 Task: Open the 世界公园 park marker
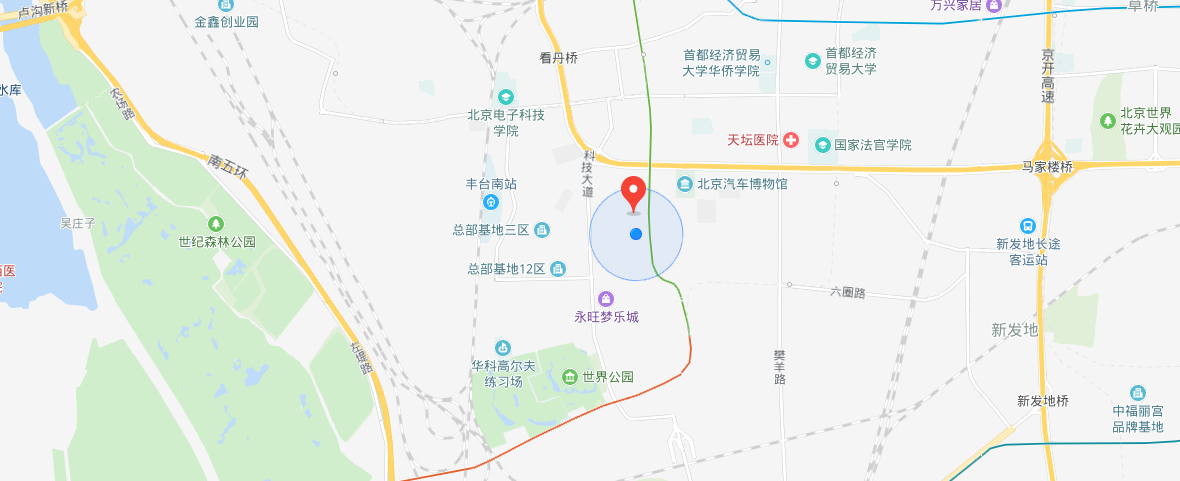coord(569,377)
